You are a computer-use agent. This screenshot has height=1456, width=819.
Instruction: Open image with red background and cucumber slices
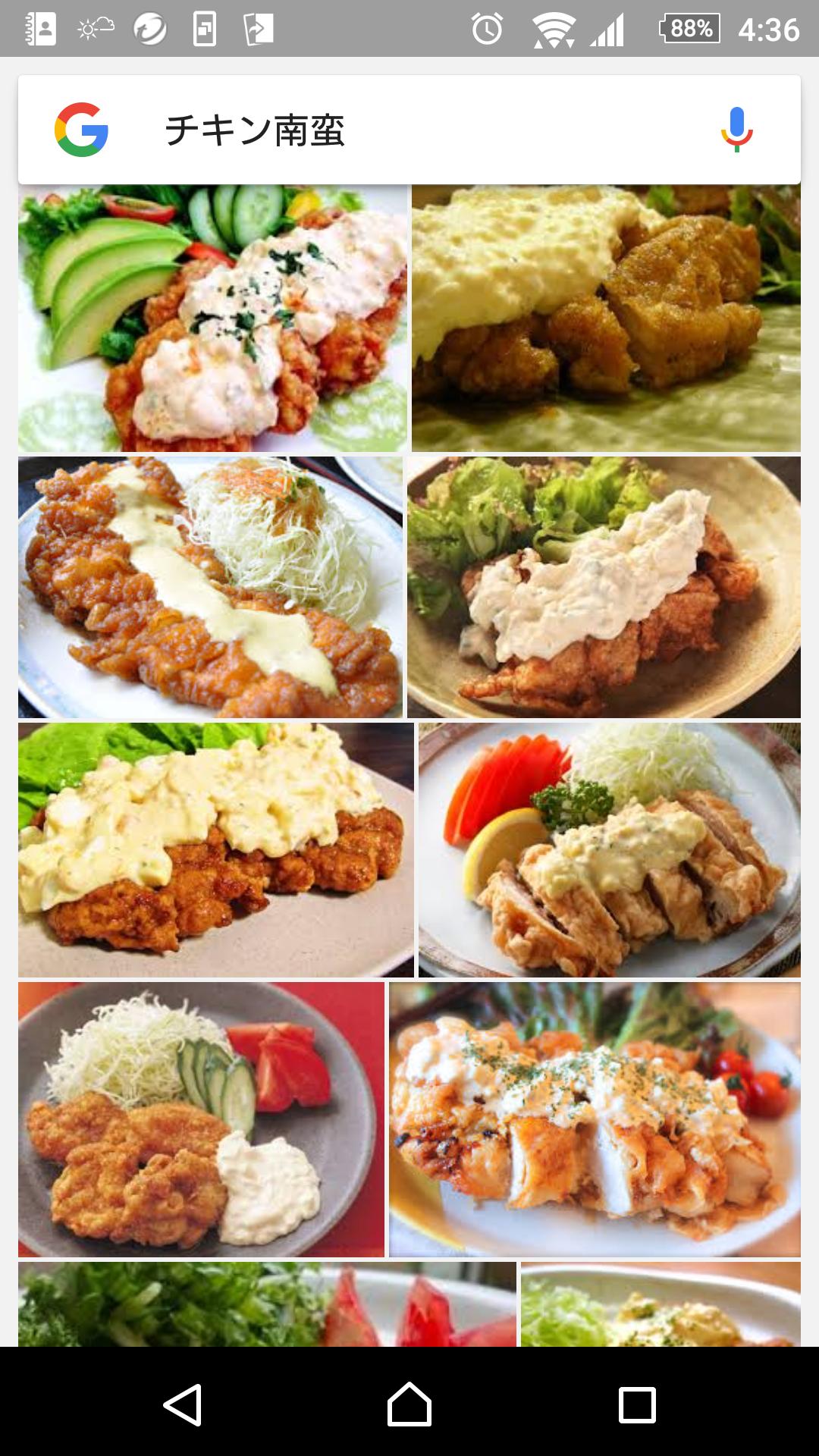(201, 1119)
